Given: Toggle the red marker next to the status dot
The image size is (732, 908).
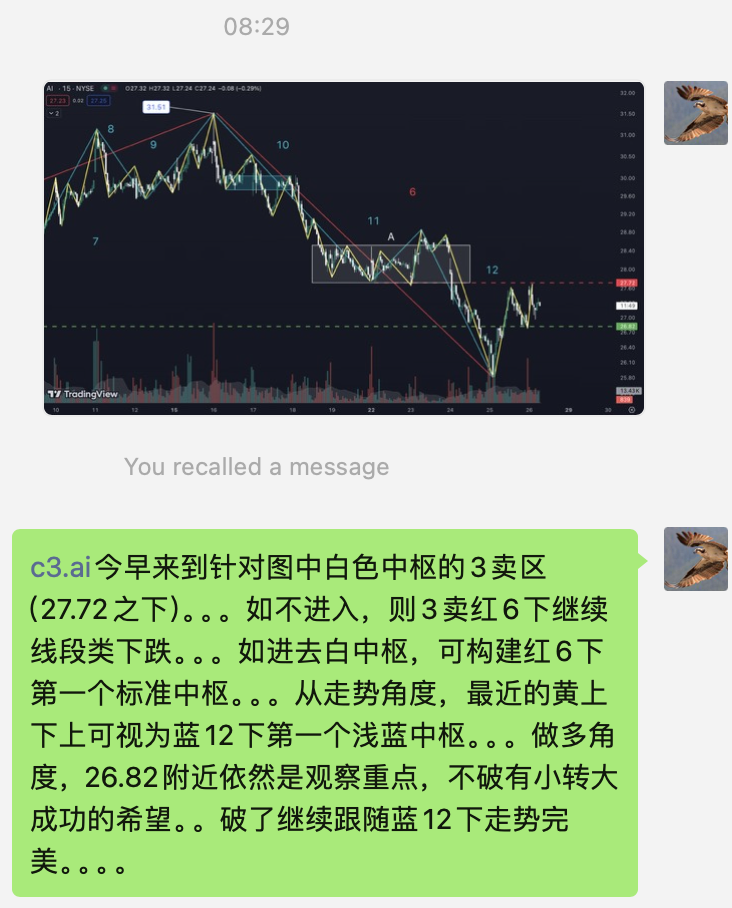Looking at the screenshot, I should [114, 88].
